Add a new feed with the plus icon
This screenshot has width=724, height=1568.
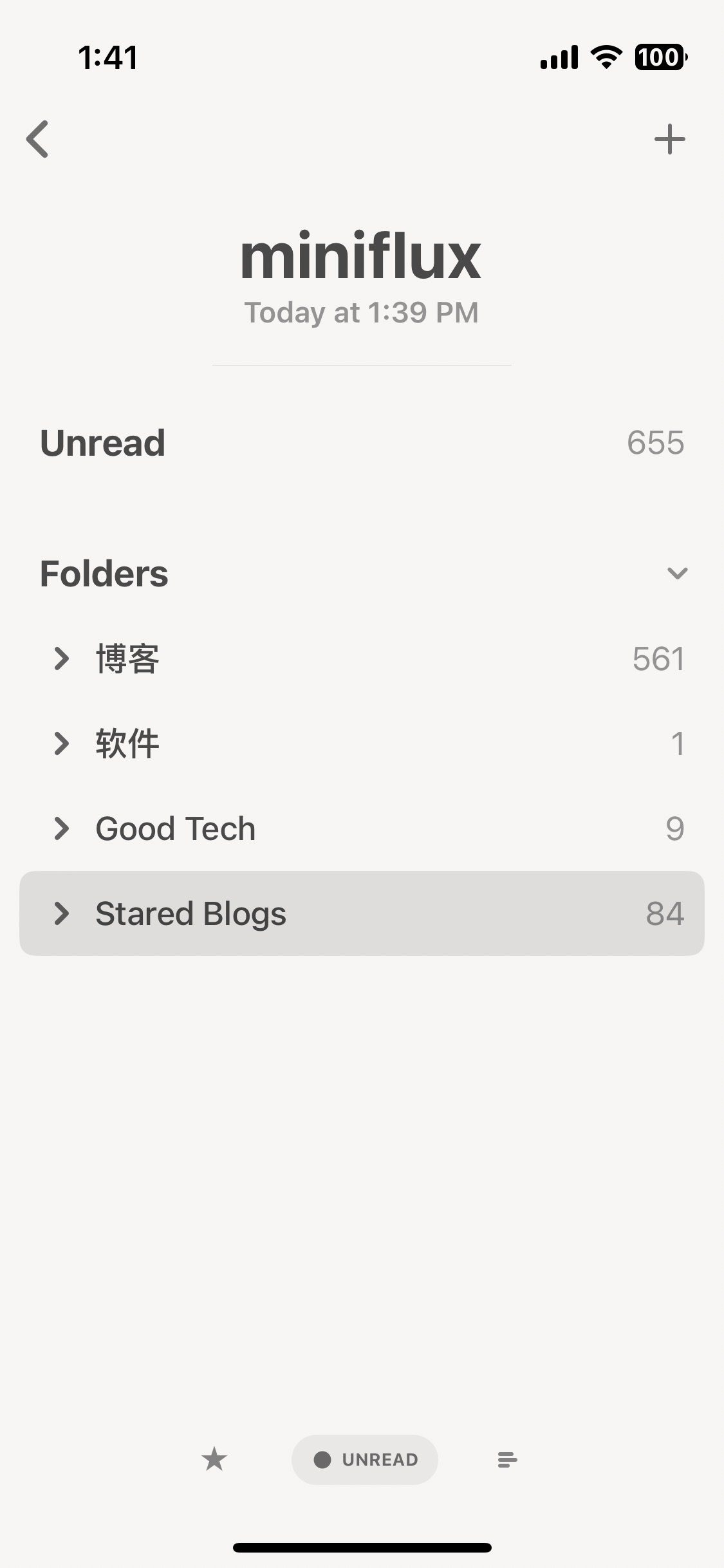tap(669, 139)
